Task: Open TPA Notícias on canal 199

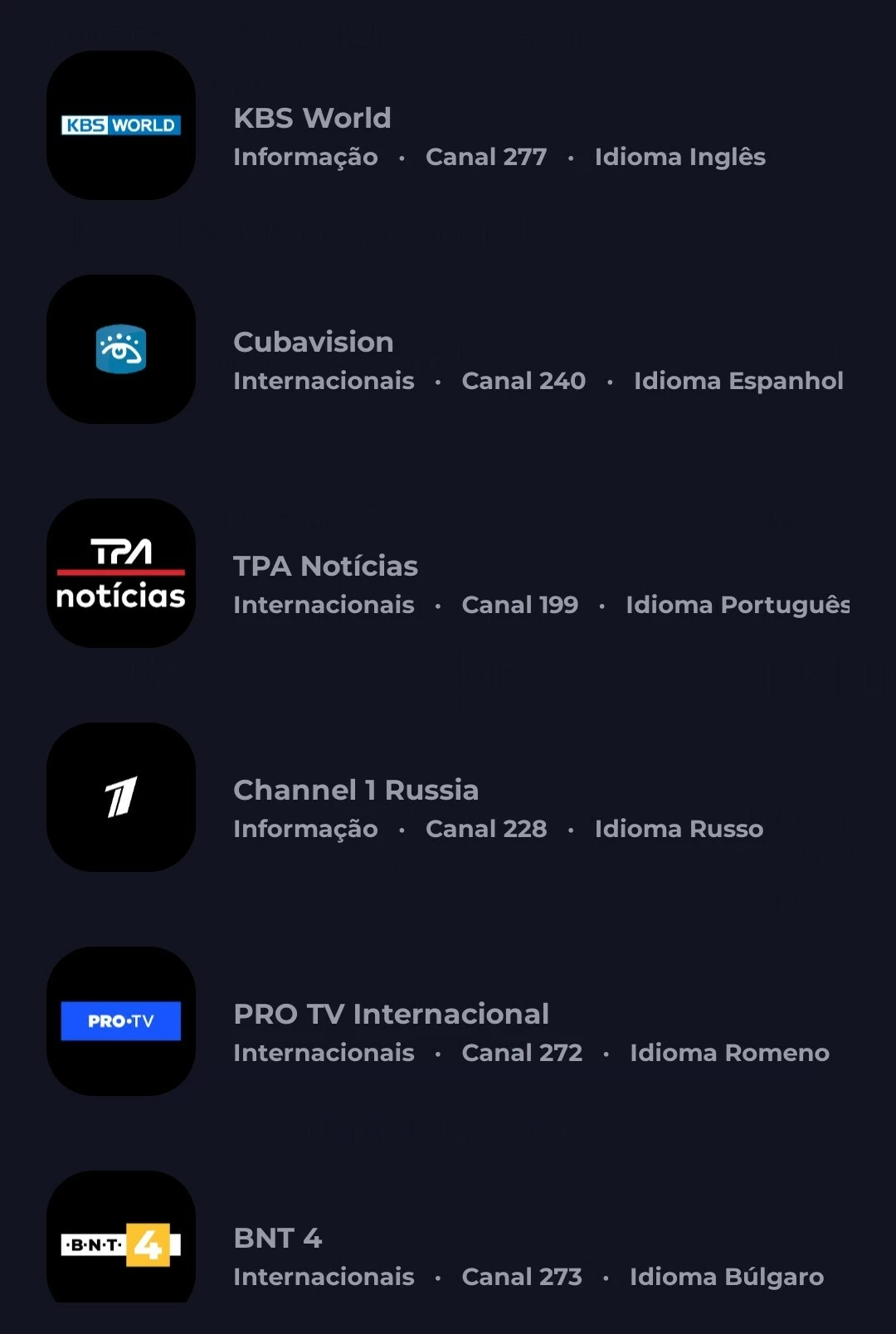Action: 325,567
